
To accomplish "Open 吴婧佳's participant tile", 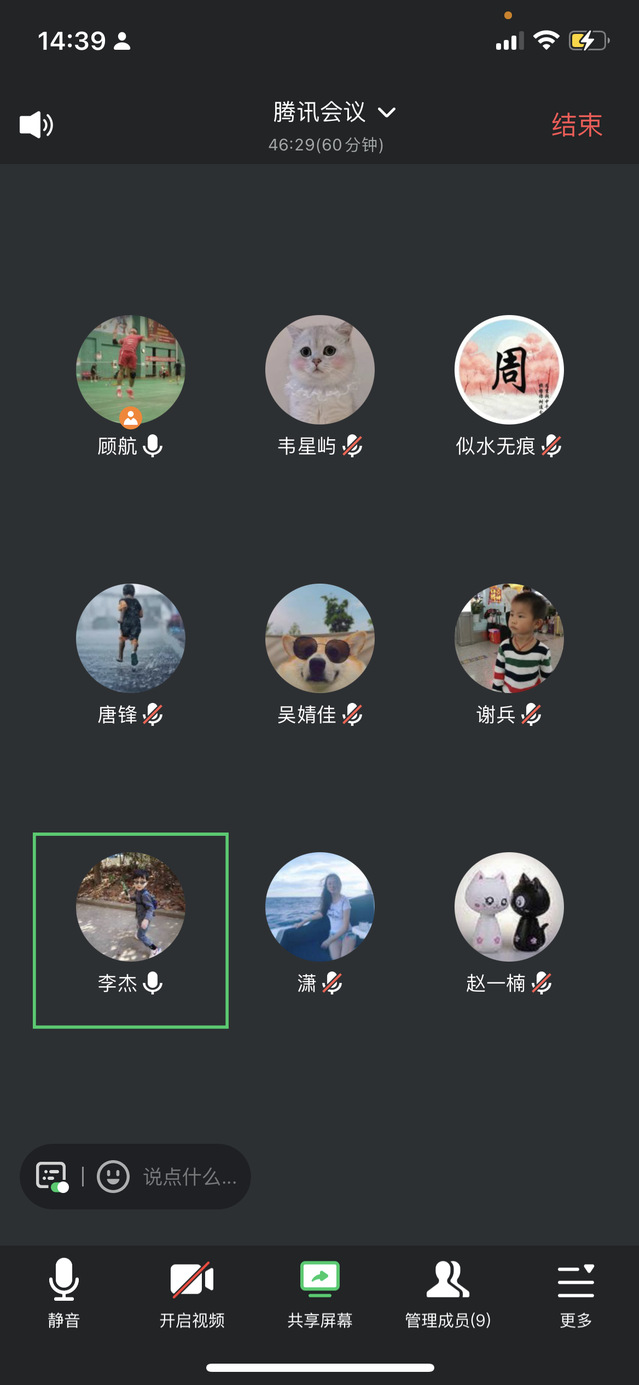I will (x=320, y=639).
